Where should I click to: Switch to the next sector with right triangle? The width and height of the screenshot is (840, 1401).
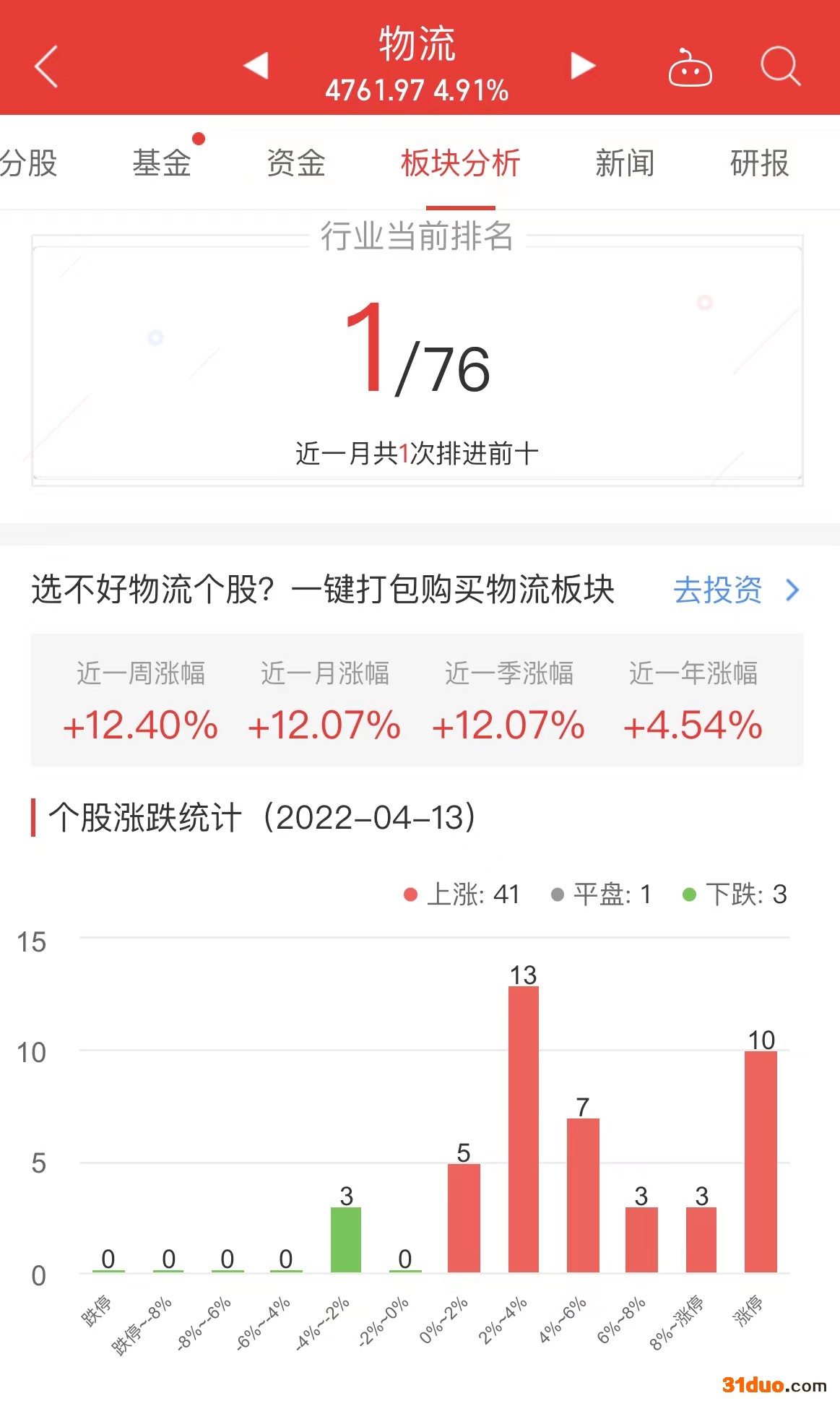click(582, 65)
